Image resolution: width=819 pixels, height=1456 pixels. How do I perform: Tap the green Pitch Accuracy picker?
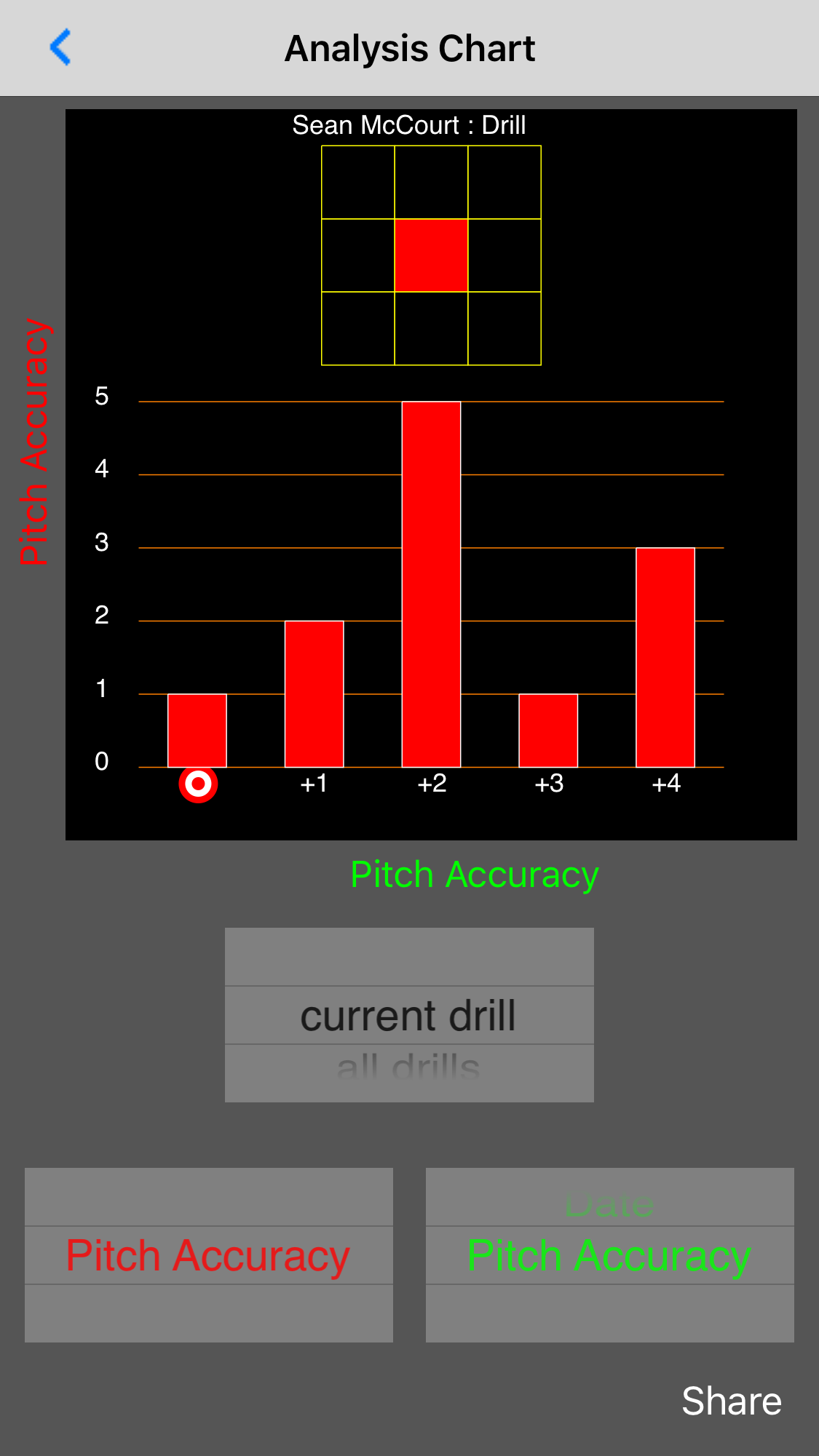[x=610, y=1255]
